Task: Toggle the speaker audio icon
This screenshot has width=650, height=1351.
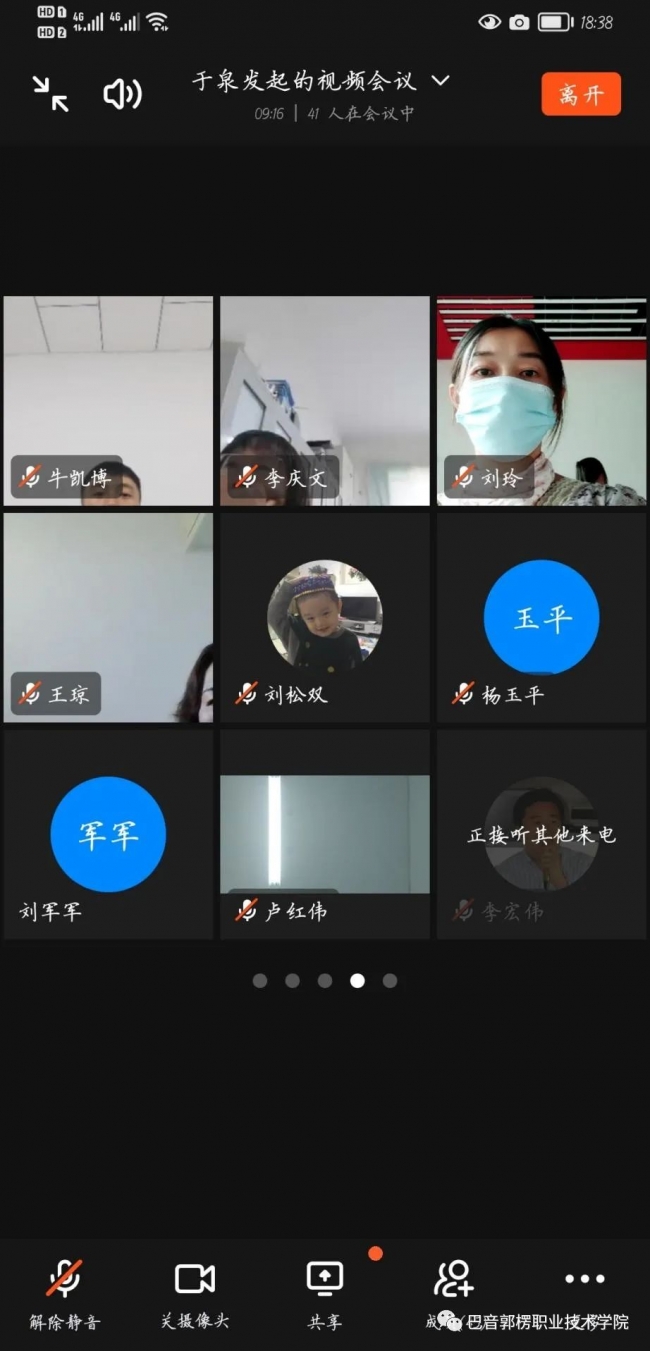Action: pyautogui.click(x=122, y=94)
